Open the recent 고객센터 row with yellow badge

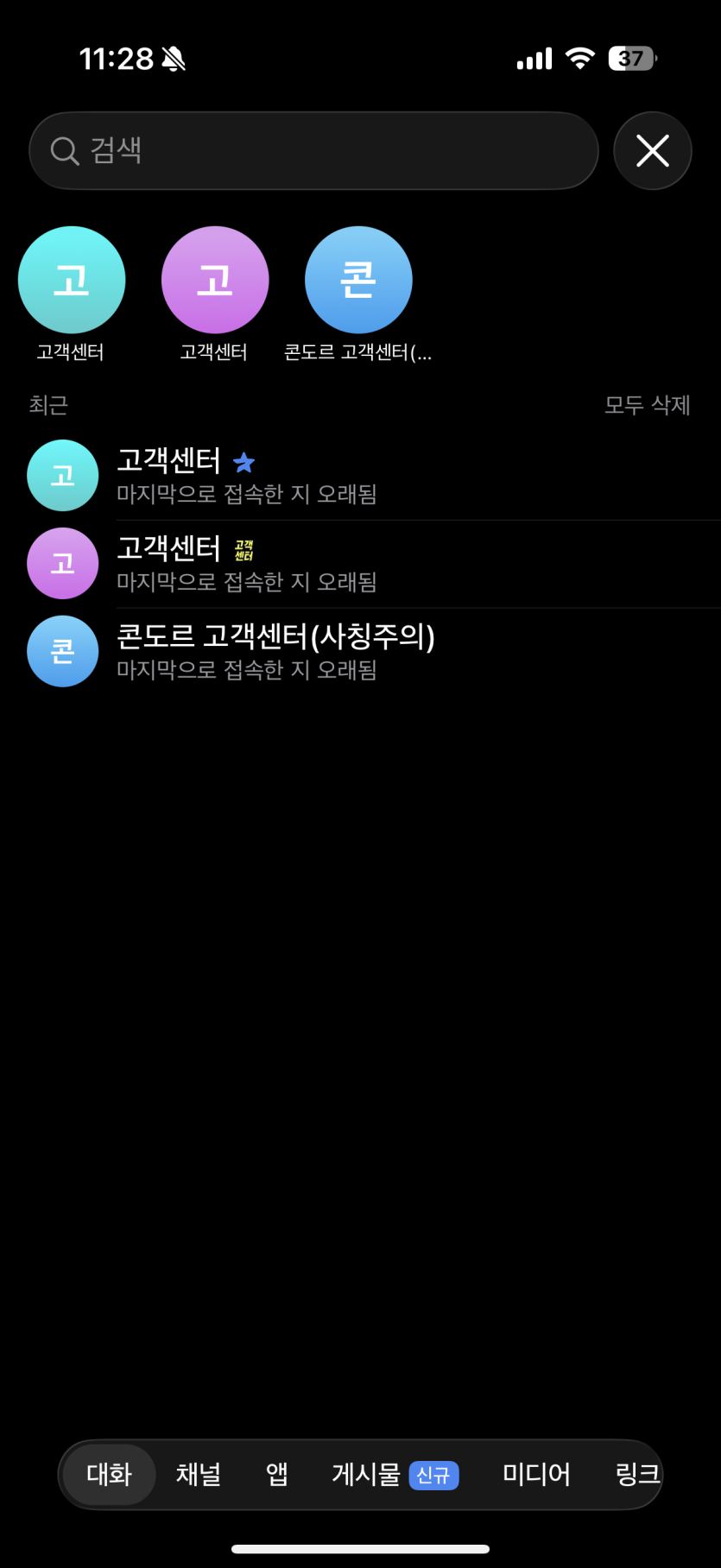360,564
